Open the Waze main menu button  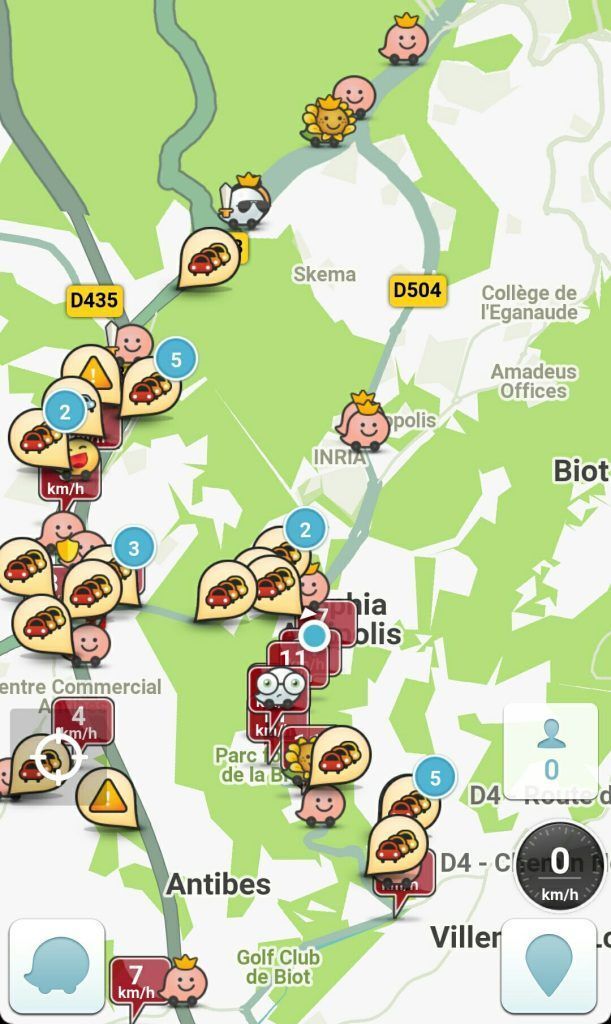56,966
